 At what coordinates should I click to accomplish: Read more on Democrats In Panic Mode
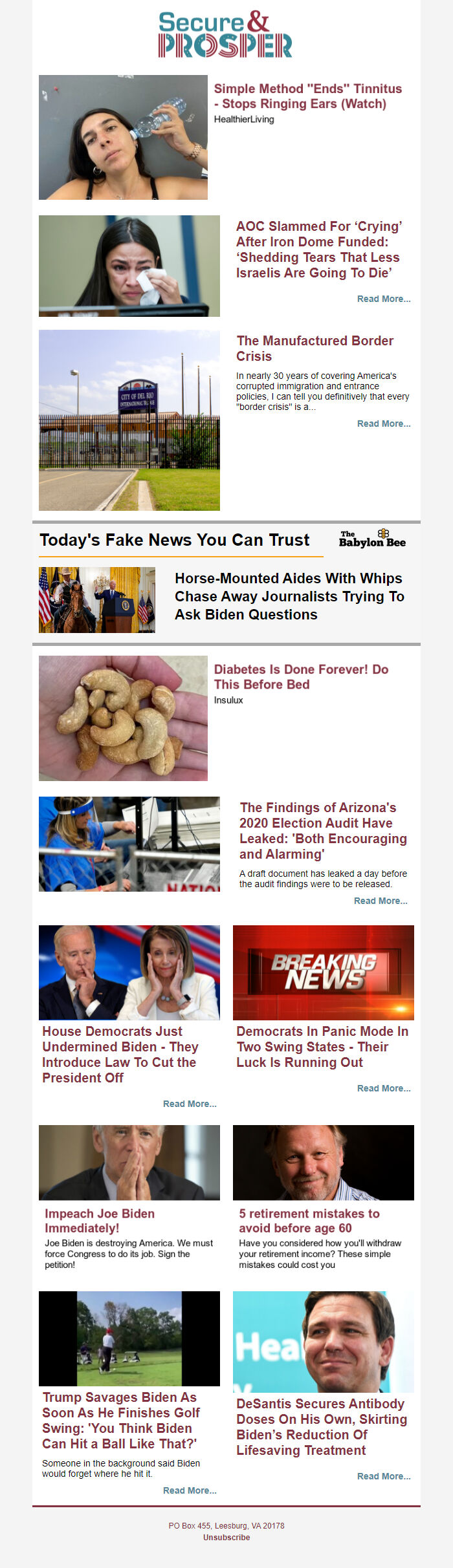[383, 1088]
